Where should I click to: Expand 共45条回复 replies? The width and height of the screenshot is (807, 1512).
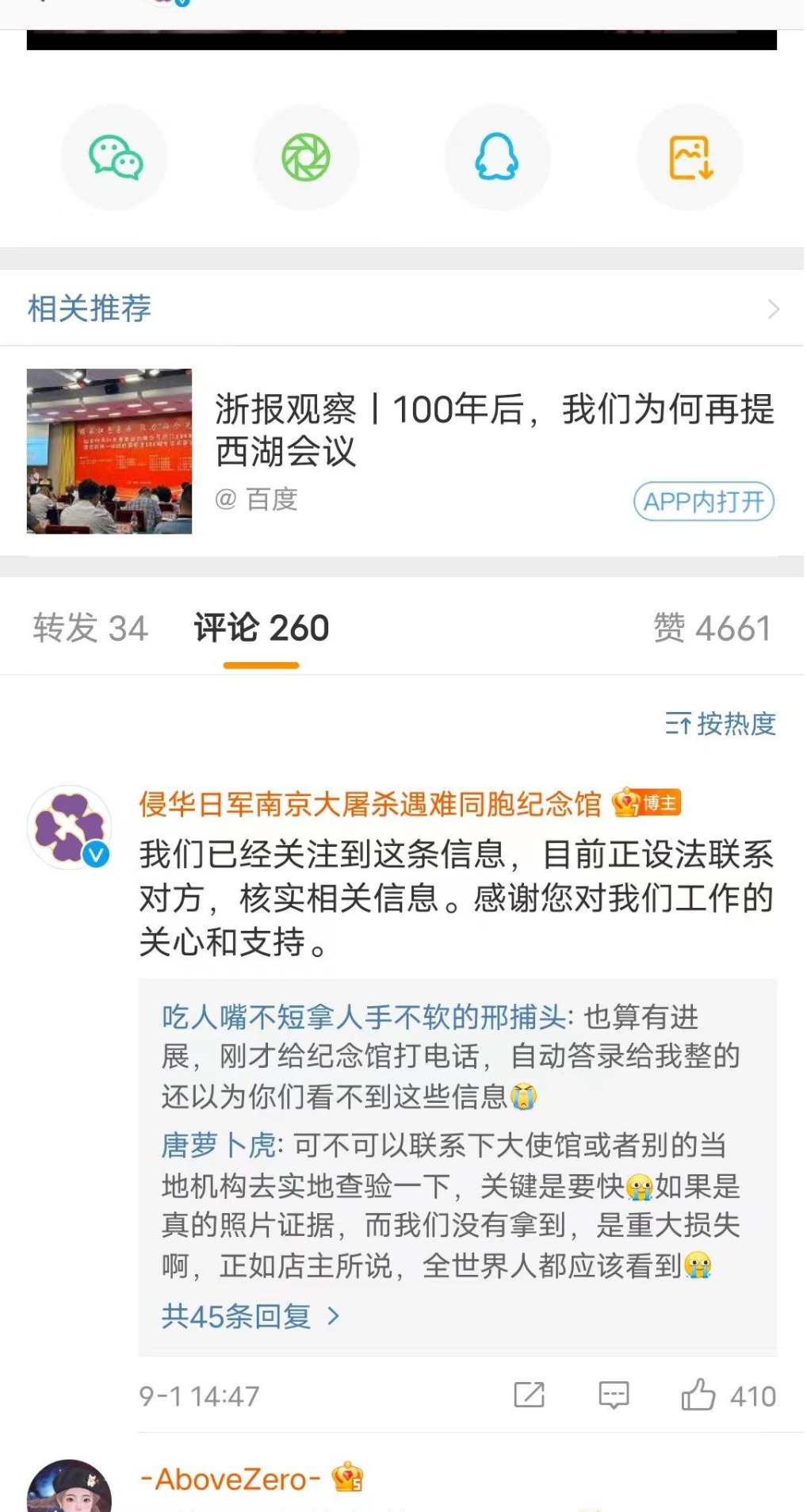[251, 1317]
